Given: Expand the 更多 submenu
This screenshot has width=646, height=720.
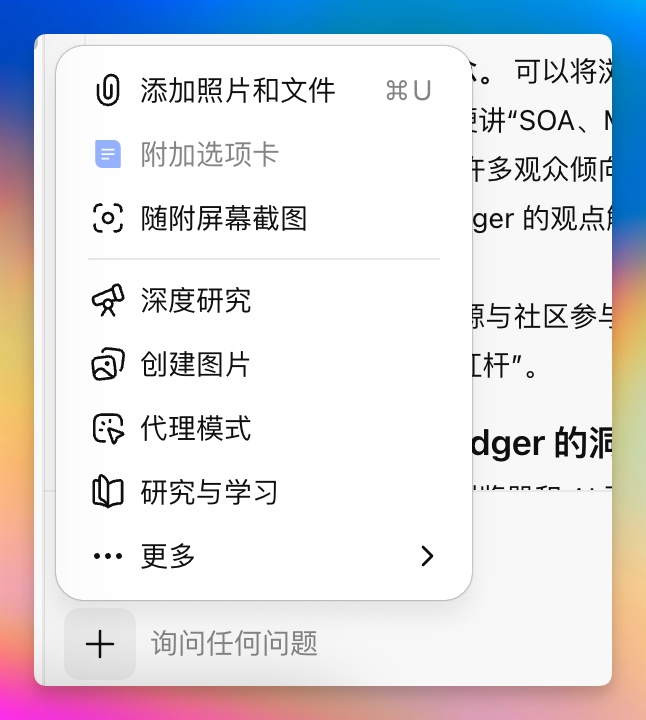Looking at the screenshot, I should (264, 556).
